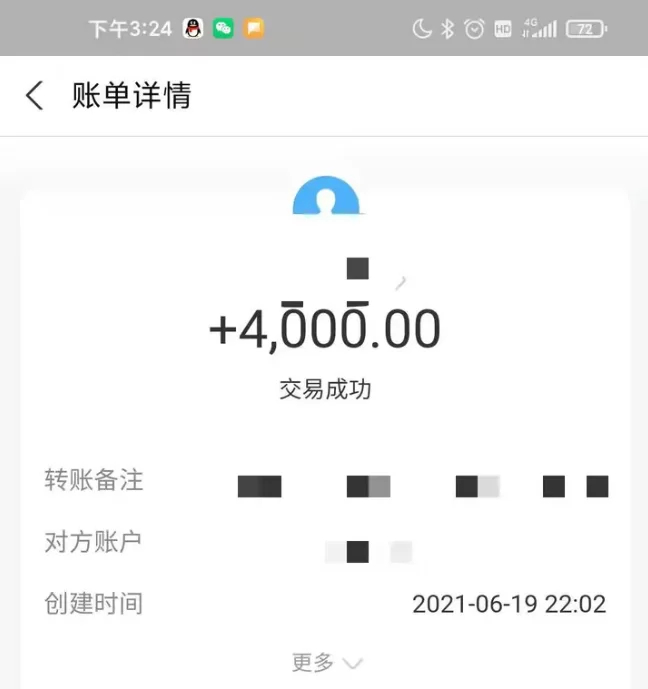
Task: Open the payer's profile avatar
Action: tap(326, 197)
